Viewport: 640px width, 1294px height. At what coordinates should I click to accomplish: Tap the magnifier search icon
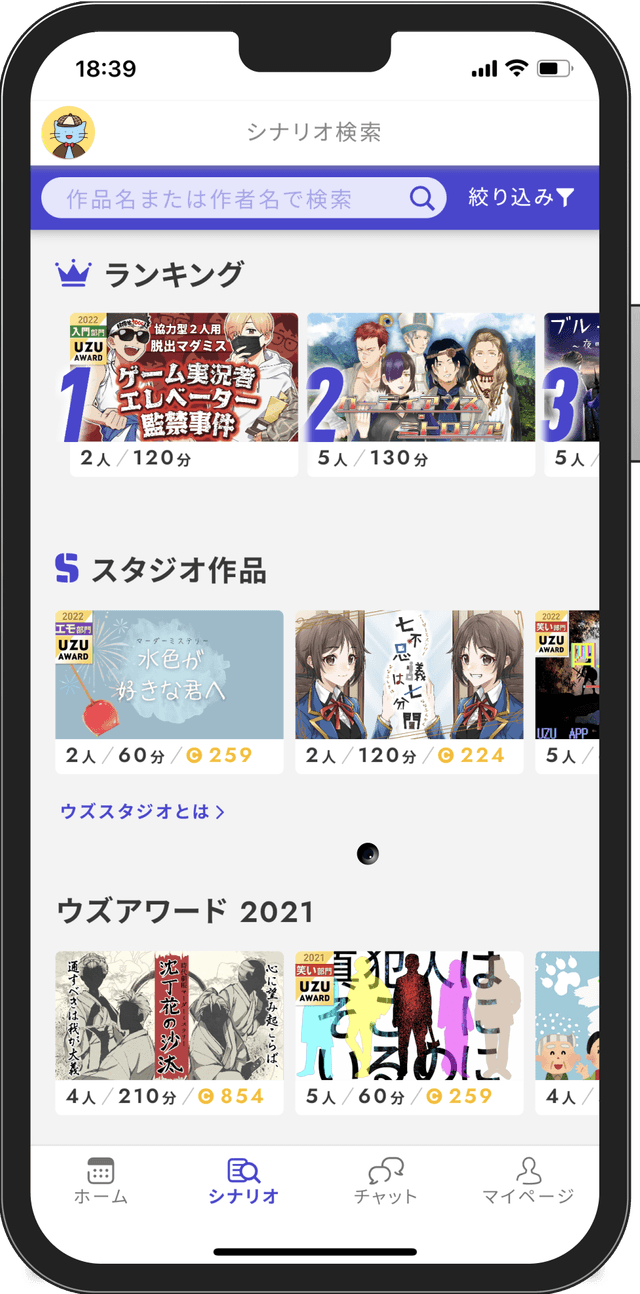[423, 198]
